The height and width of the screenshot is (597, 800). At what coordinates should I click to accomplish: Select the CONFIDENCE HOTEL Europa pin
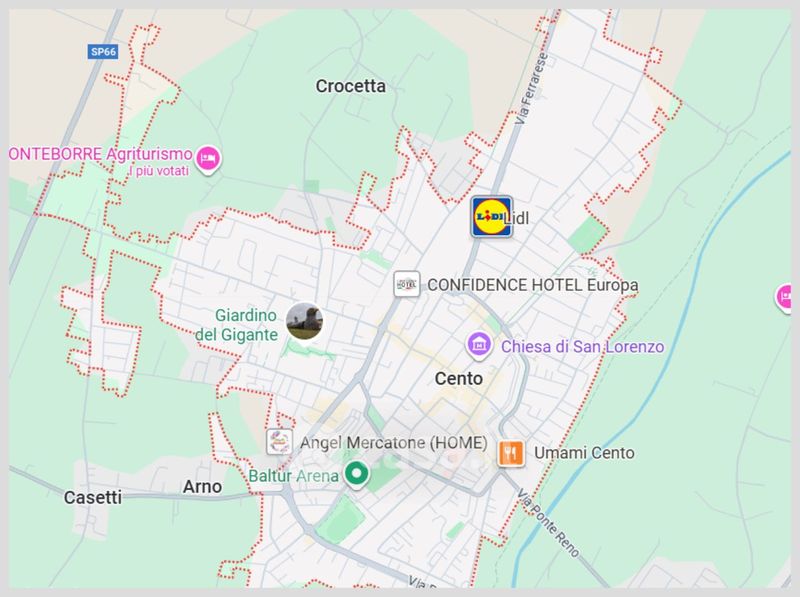pyautogui.click(x=407, y=284)
